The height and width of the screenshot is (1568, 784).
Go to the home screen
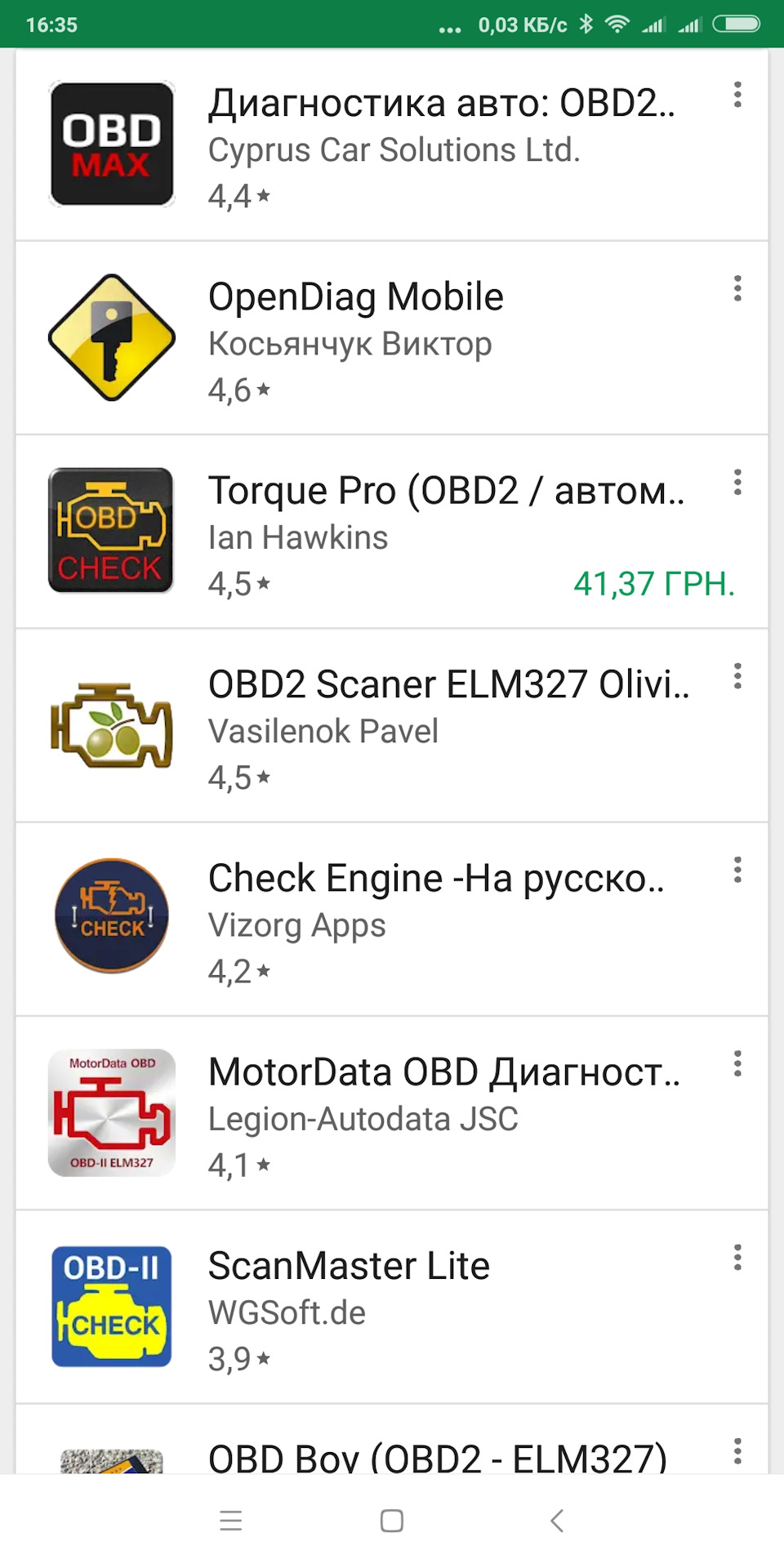pos(392,1521)
